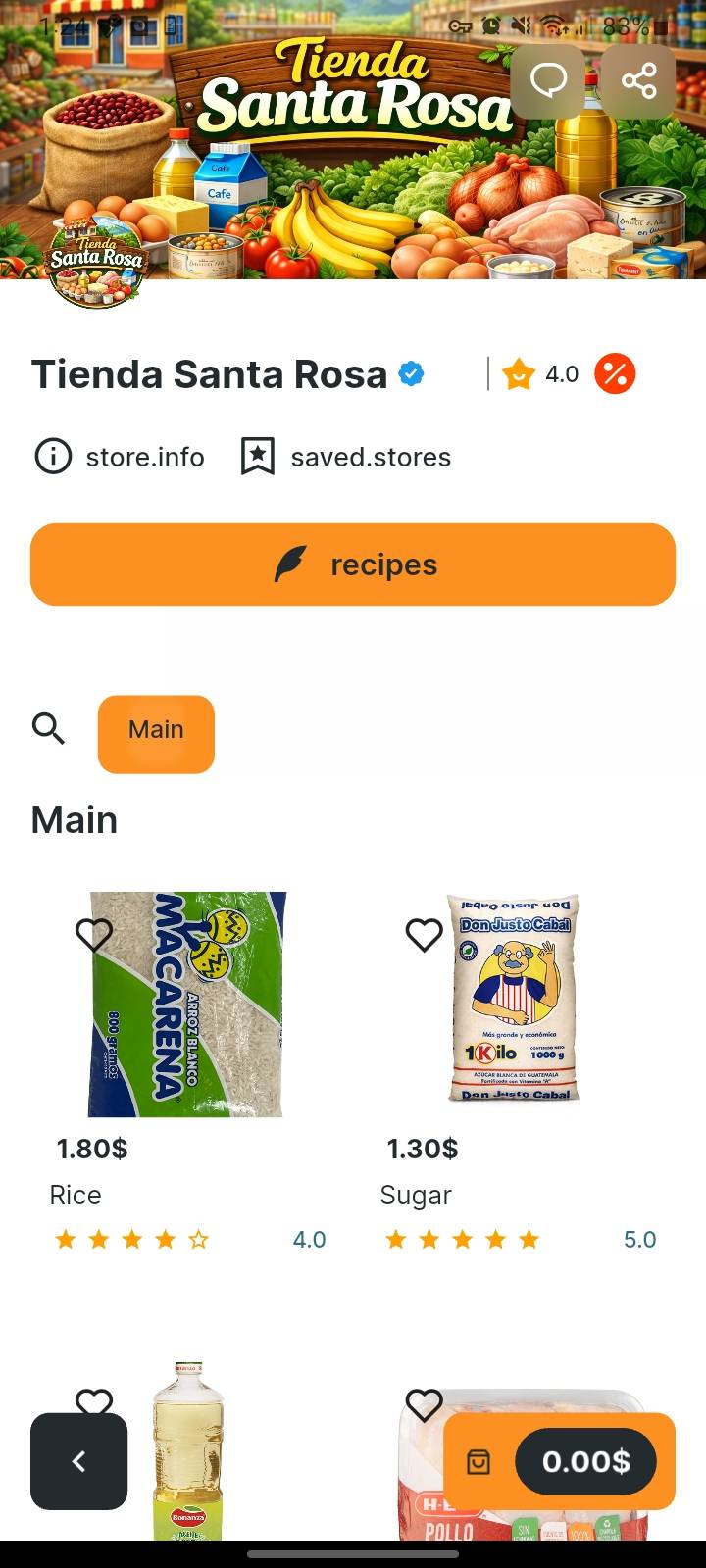
Task: Favorite the Sugar product
Action: click(425, 935)
